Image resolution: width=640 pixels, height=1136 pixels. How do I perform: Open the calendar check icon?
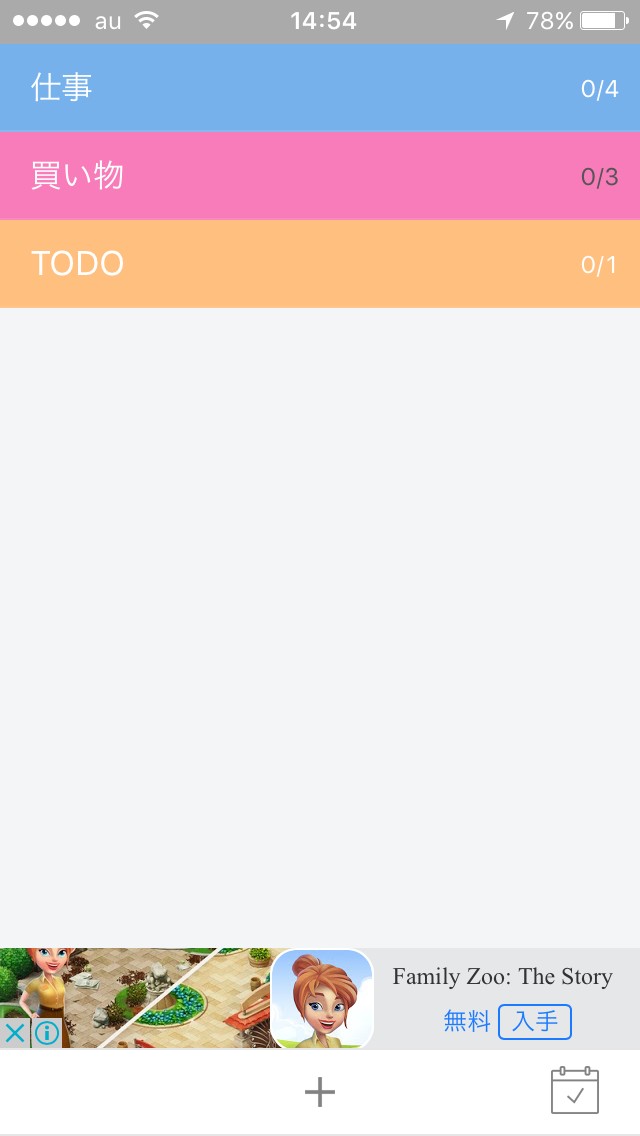(x=575, y=1091)
